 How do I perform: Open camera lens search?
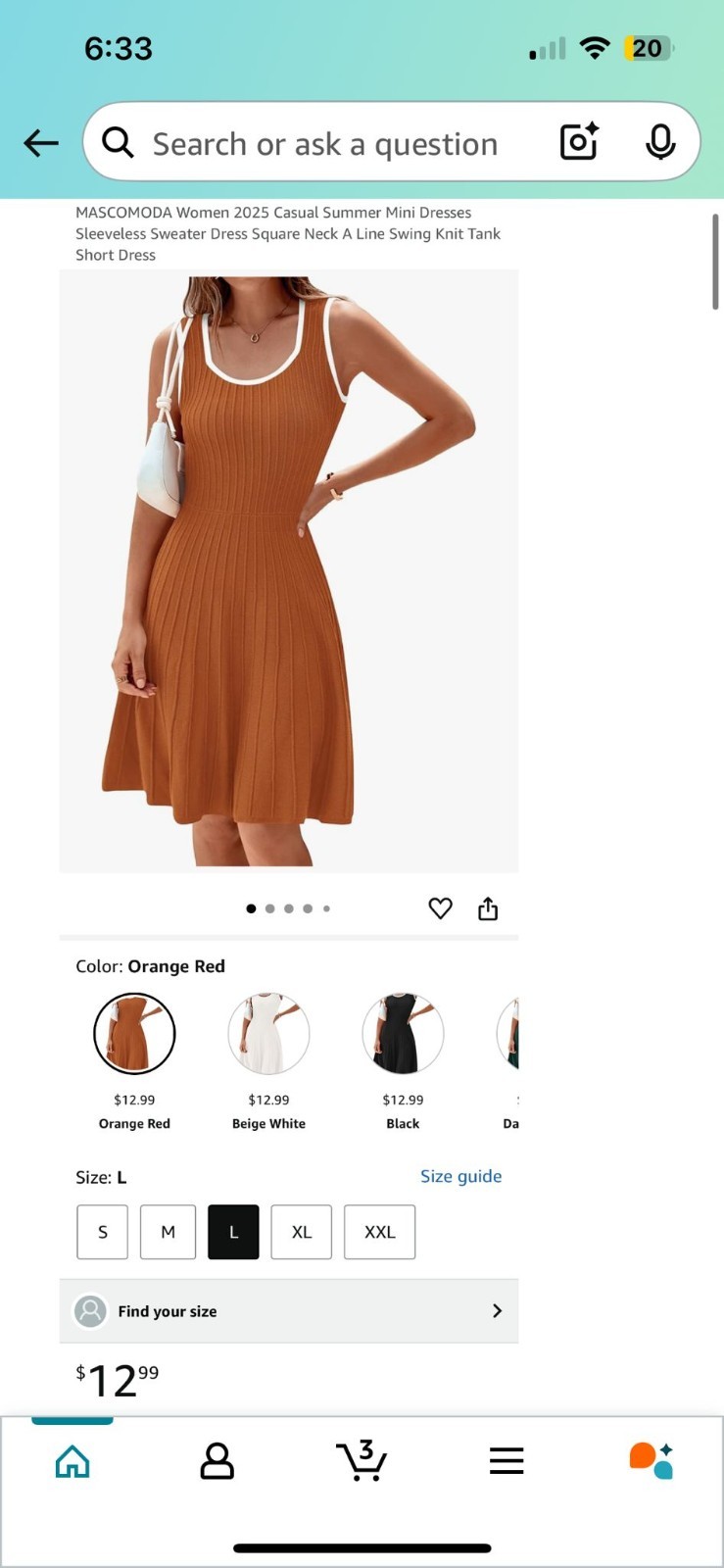pos(579,142)
